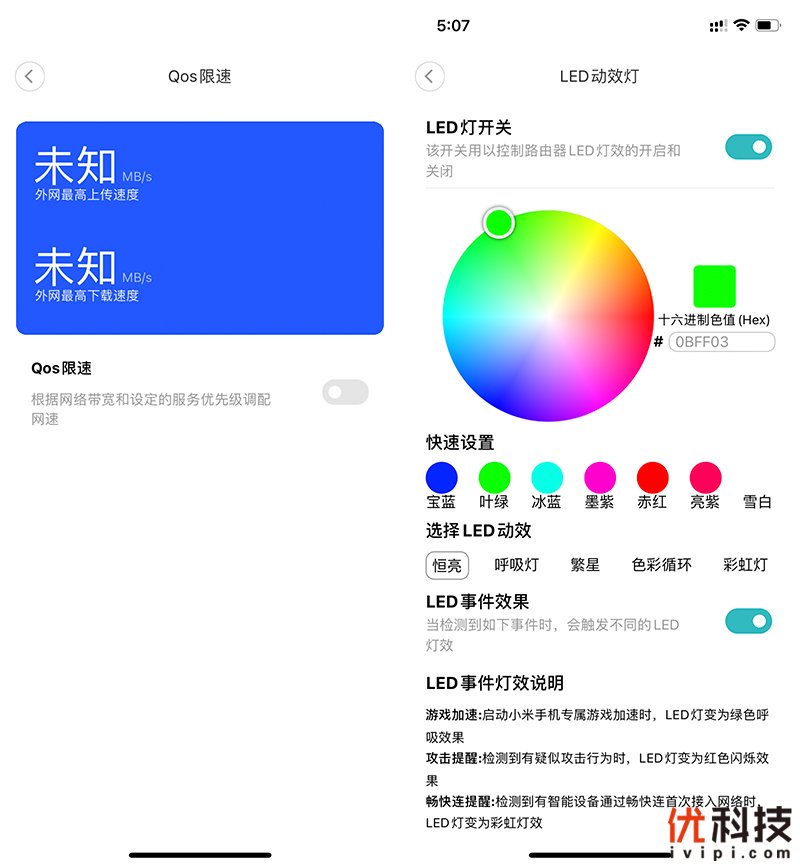The height and width of the screenshot is (866, 800).
Task: Select the 恒亮 LED effect
Action: (447, 565)
